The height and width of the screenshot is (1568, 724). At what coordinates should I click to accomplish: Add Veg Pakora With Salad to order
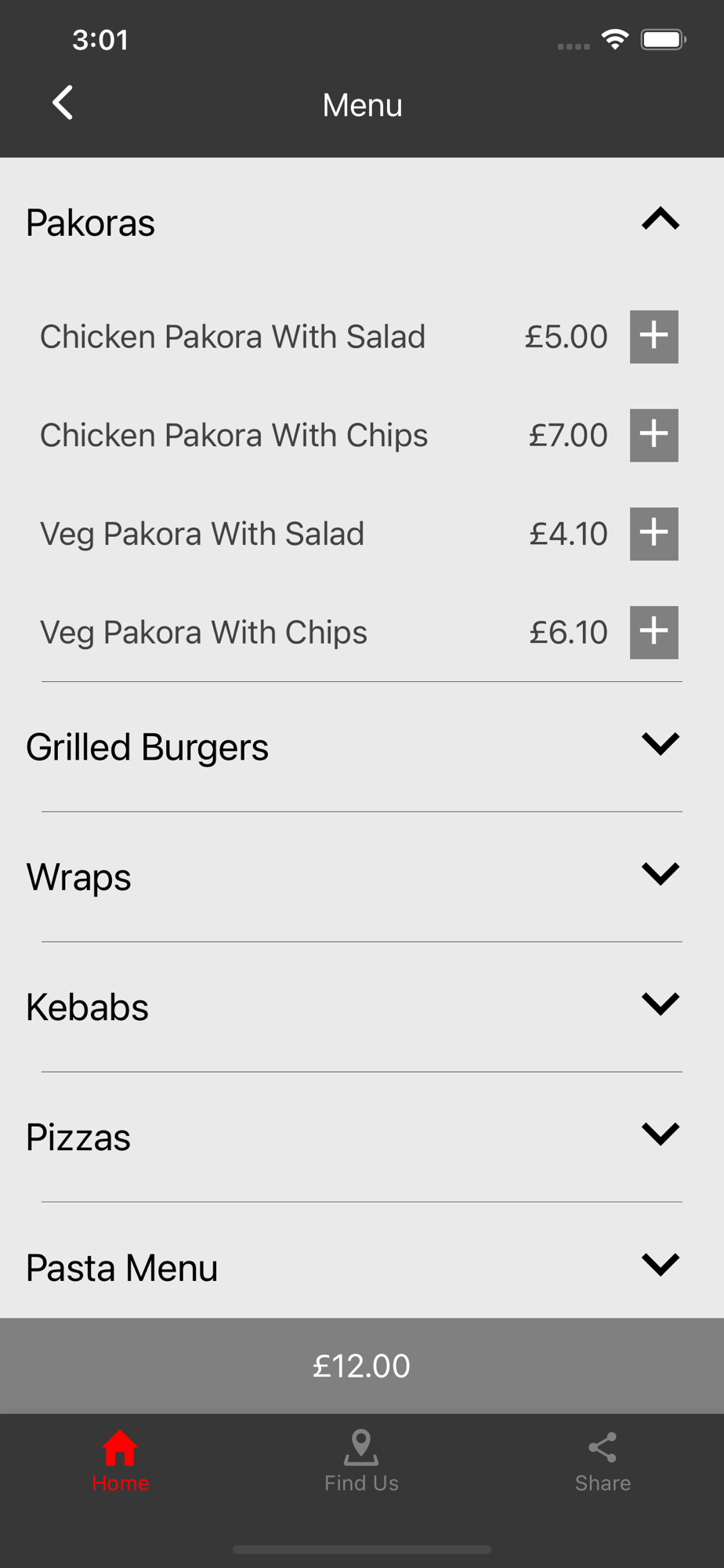(654, 534)
